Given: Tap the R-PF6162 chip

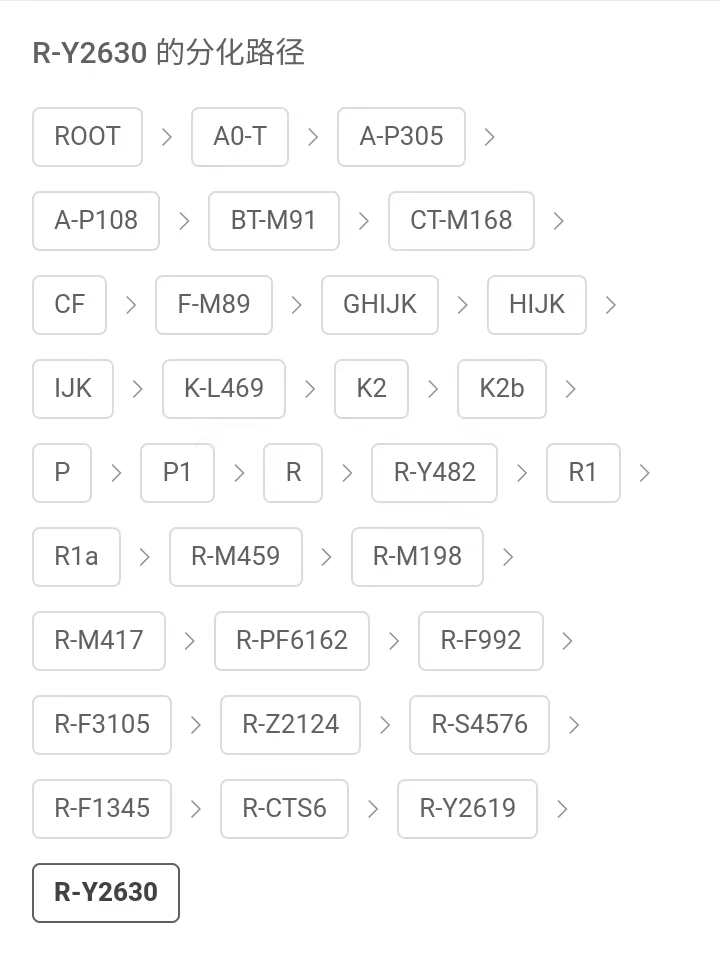Looking at the screenshot, I should (292, 641).
